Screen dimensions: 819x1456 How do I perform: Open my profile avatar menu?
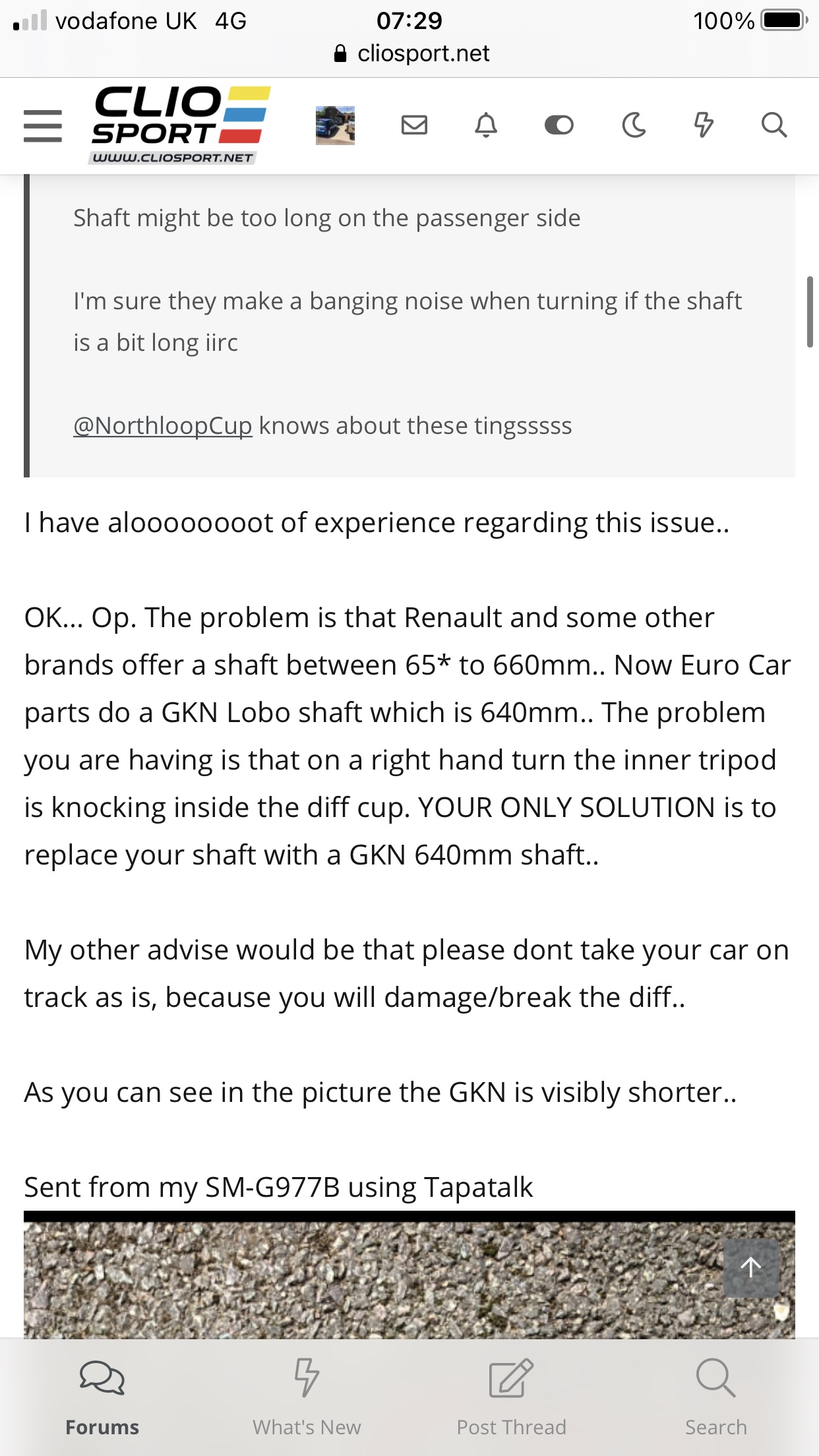[x=335, y=125]
